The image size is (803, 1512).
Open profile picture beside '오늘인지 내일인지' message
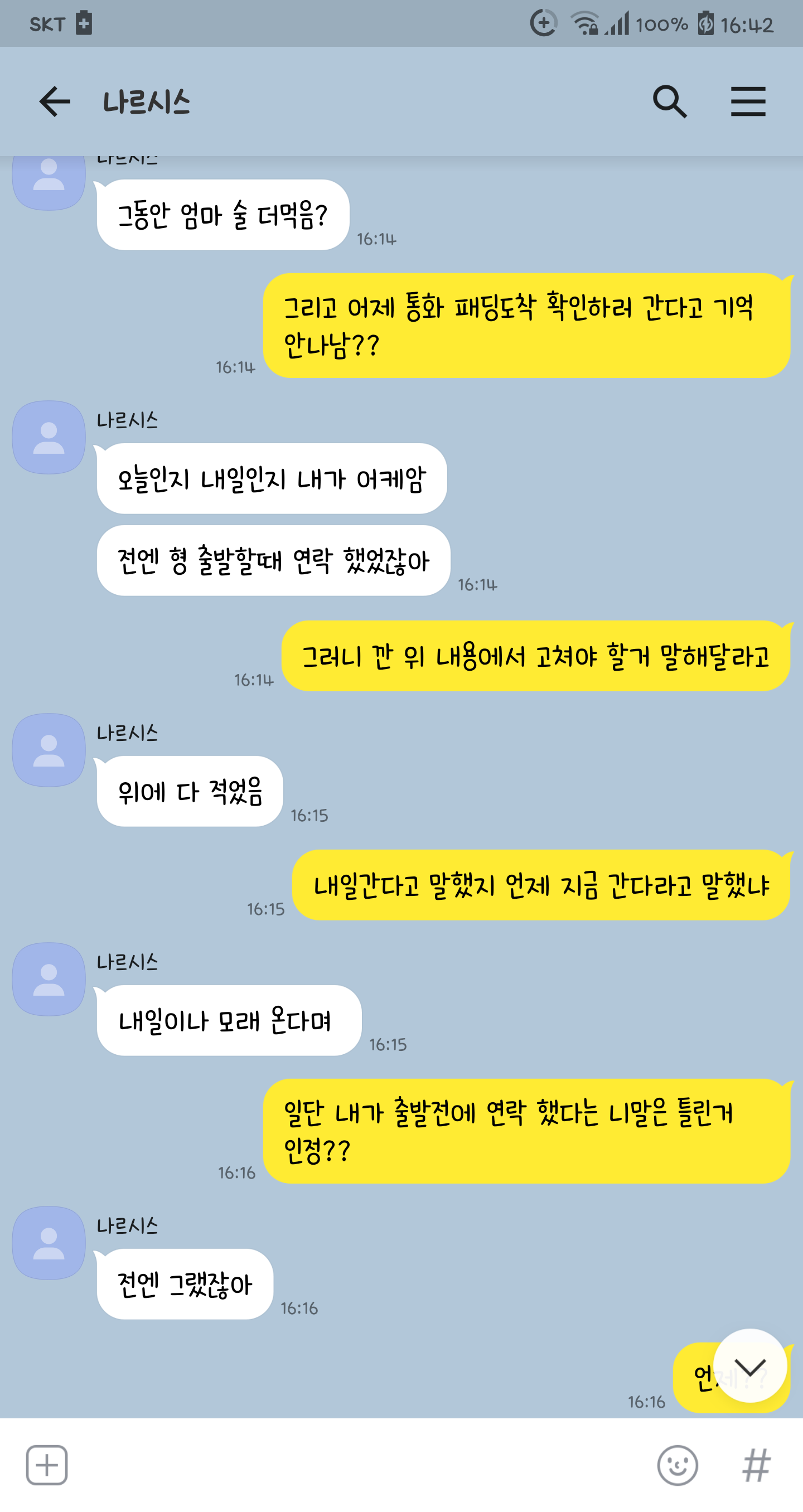tap(49, 437)
